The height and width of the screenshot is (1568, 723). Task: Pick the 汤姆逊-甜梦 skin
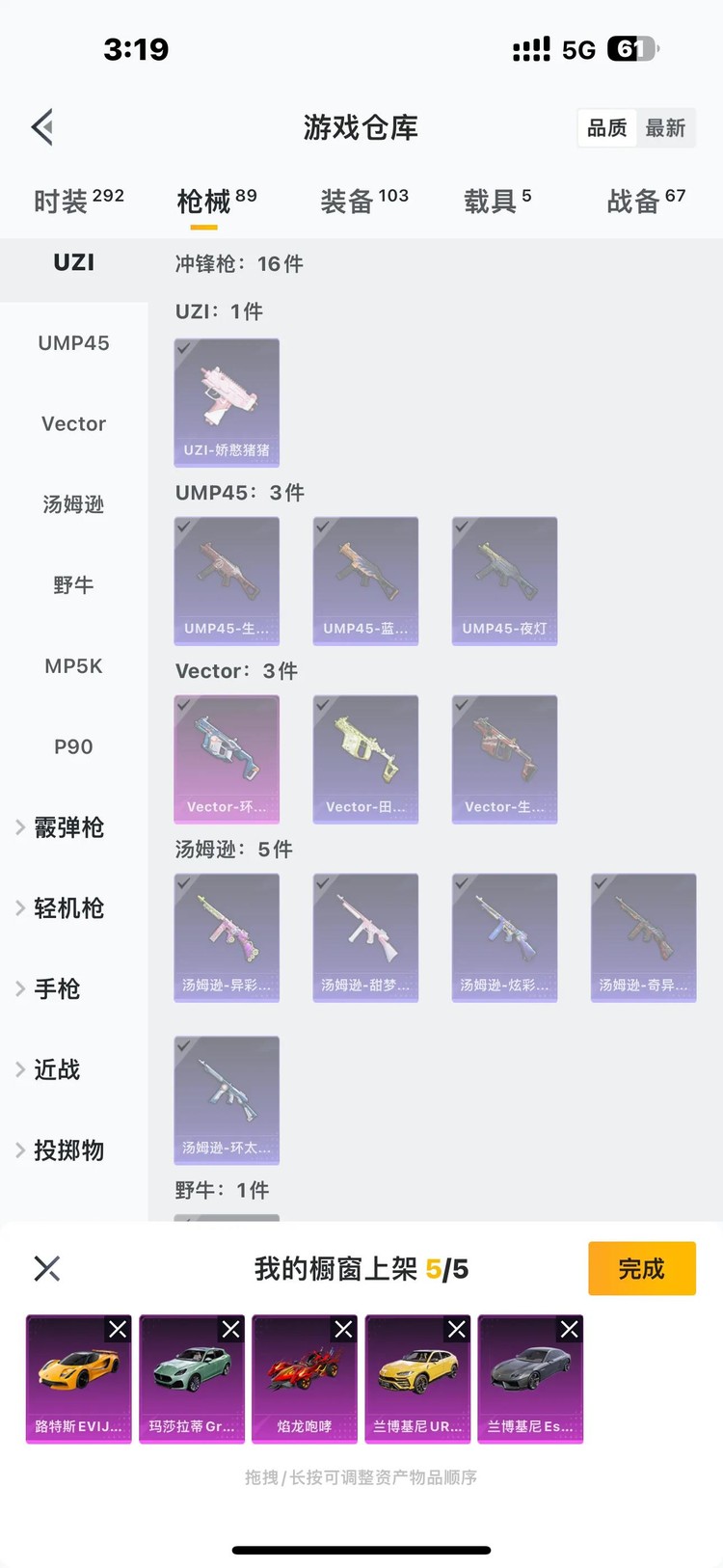[365, 937]
